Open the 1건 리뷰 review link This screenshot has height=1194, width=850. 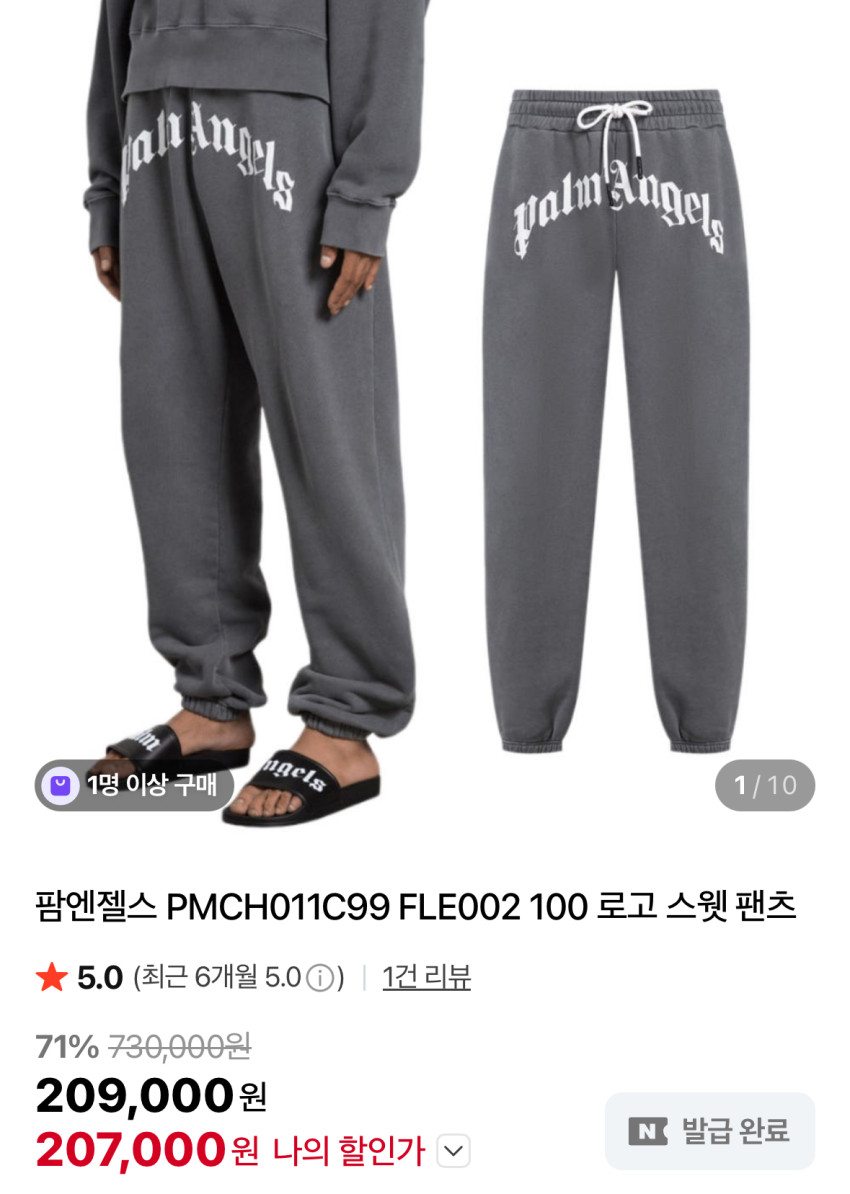(426, 977)
